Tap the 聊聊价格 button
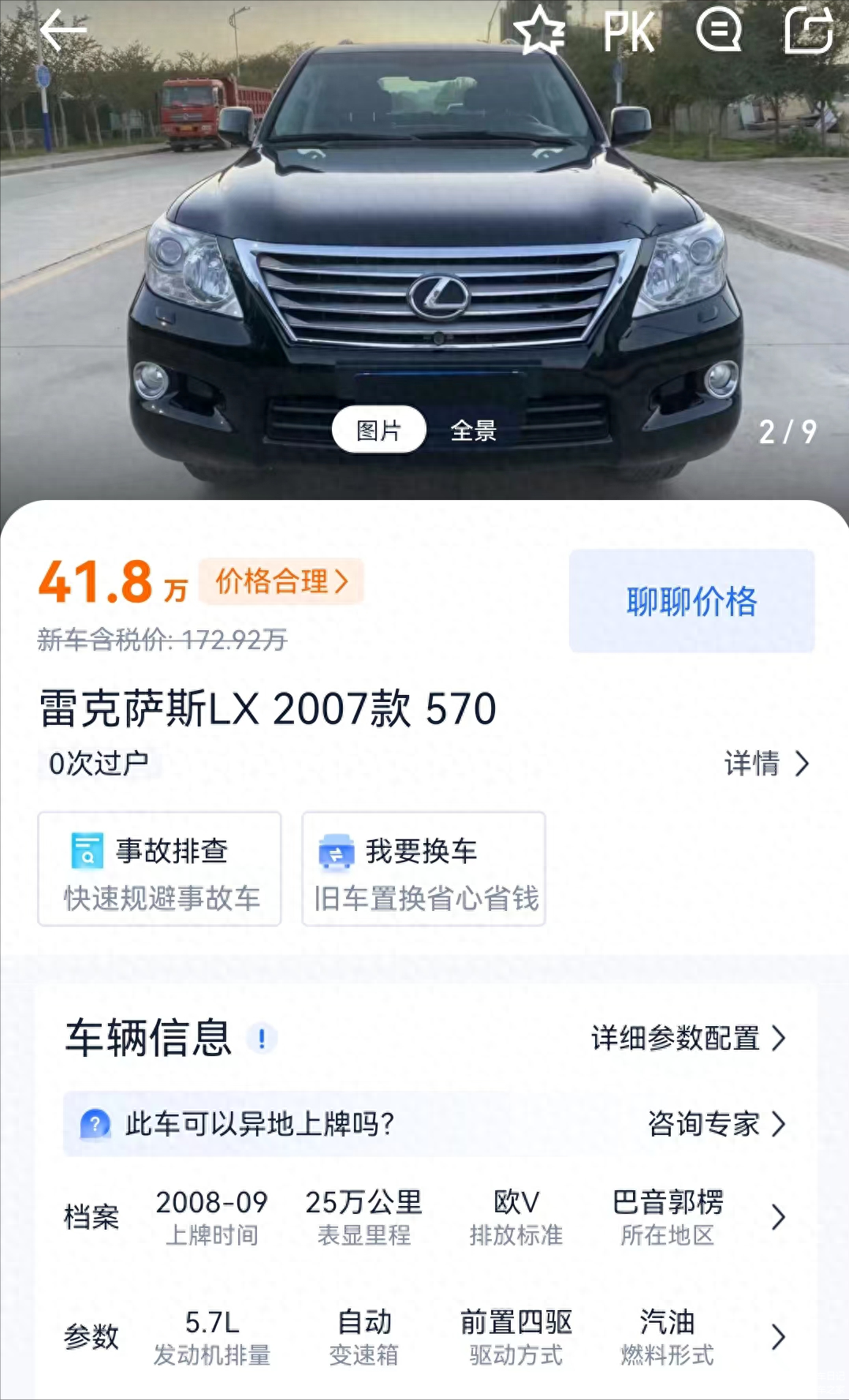 click(691, 601)
